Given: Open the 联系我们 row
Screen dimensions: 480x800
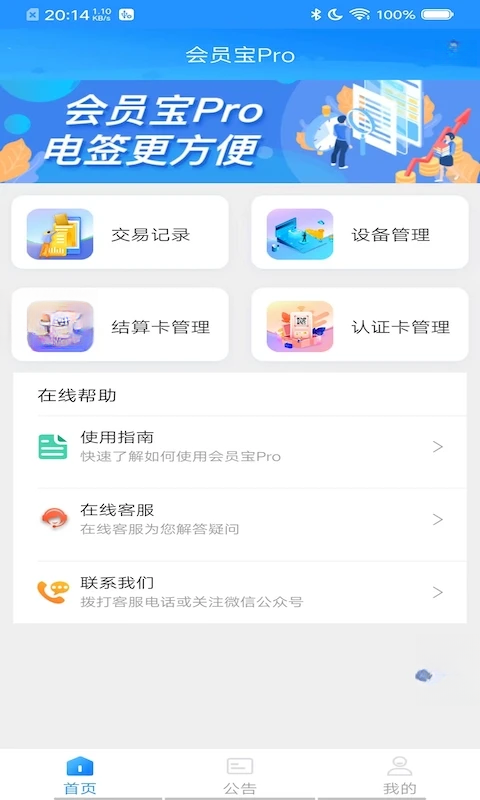Looking at the screenshot, I should click(x=240, y=592).
